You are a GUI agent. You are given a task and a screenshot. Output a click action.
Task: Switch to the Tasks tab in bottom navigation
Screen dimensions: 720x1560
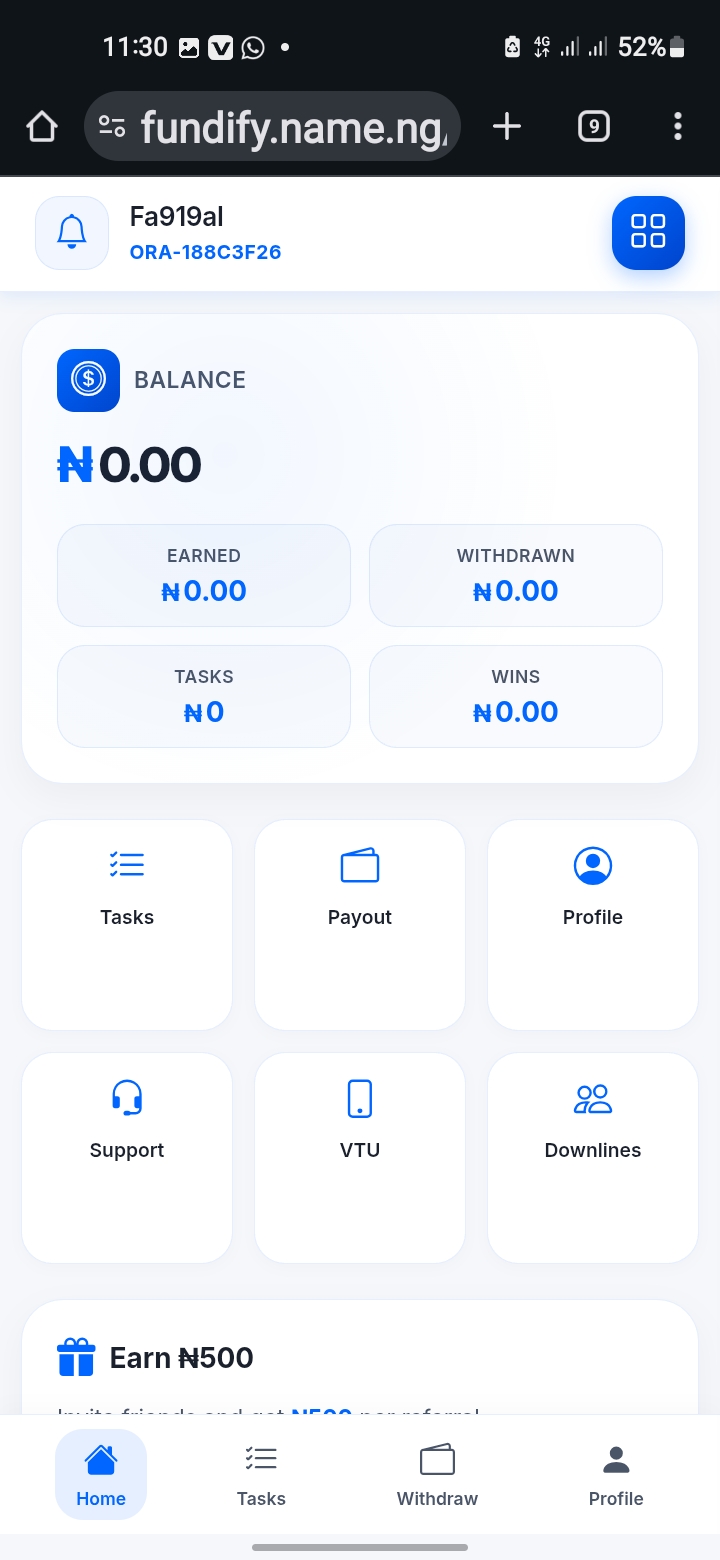point(261,1475)
